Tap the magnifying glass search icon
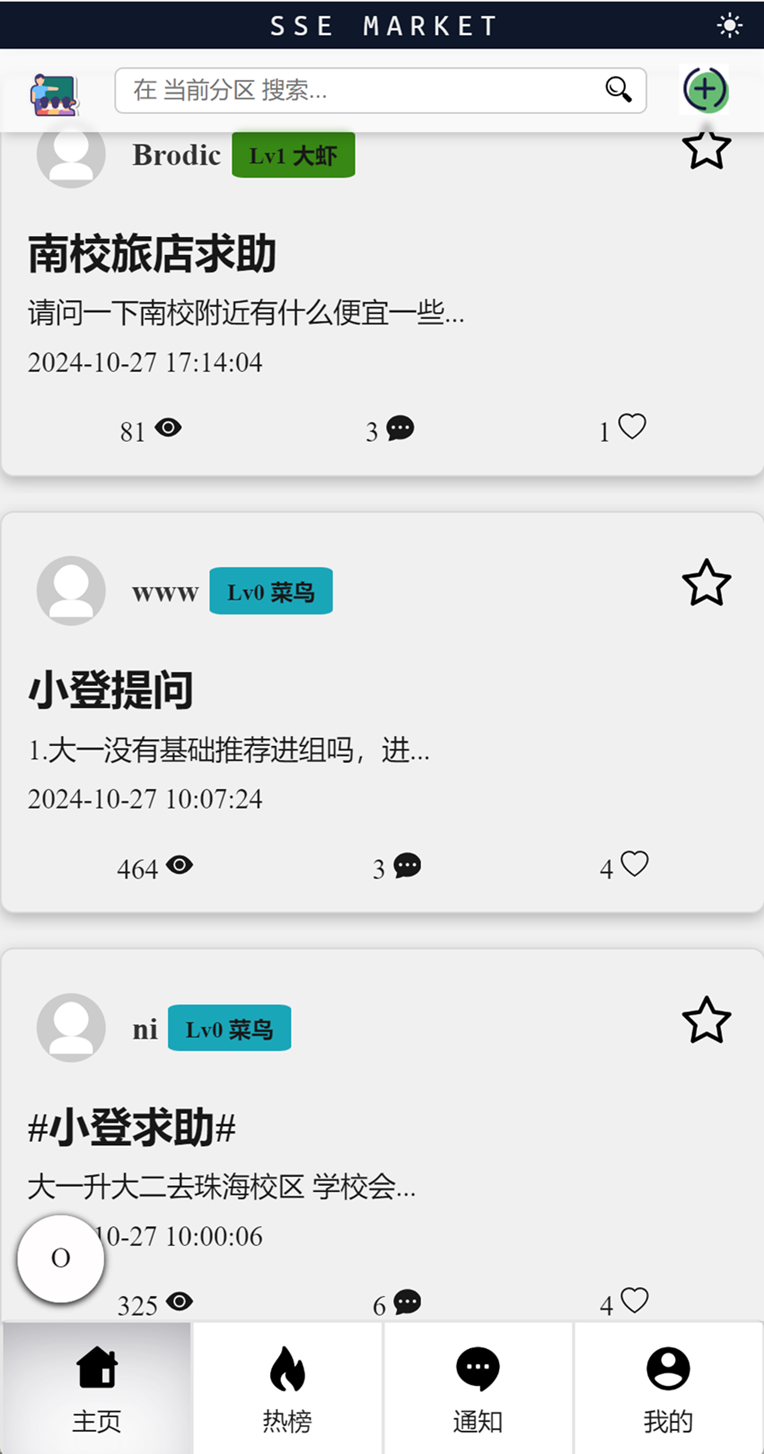The width and height of the screenshot is (764, 1454). pos(619,90)
